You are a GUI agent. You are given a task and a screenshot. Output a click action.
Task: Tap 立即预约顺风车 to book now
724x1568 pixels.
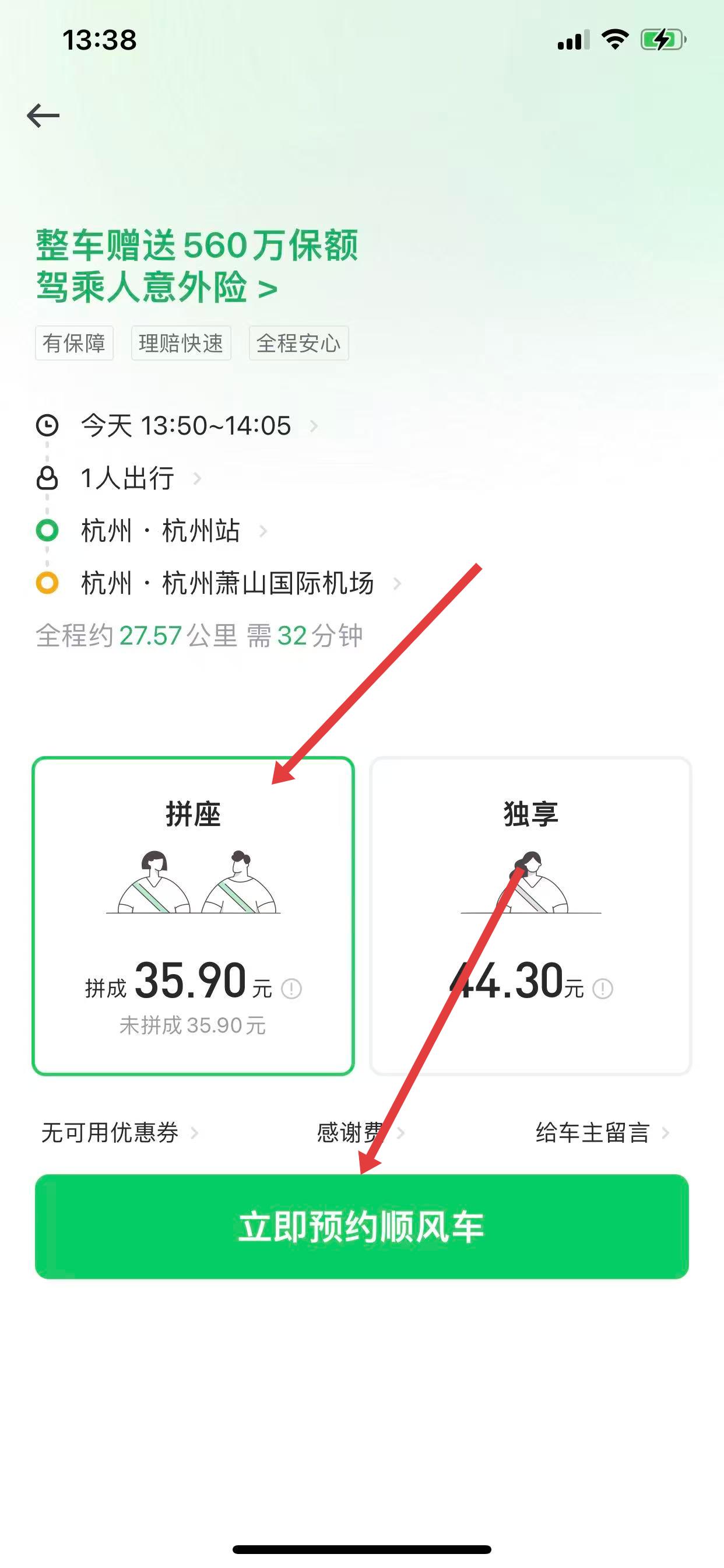click(361, 1227)
